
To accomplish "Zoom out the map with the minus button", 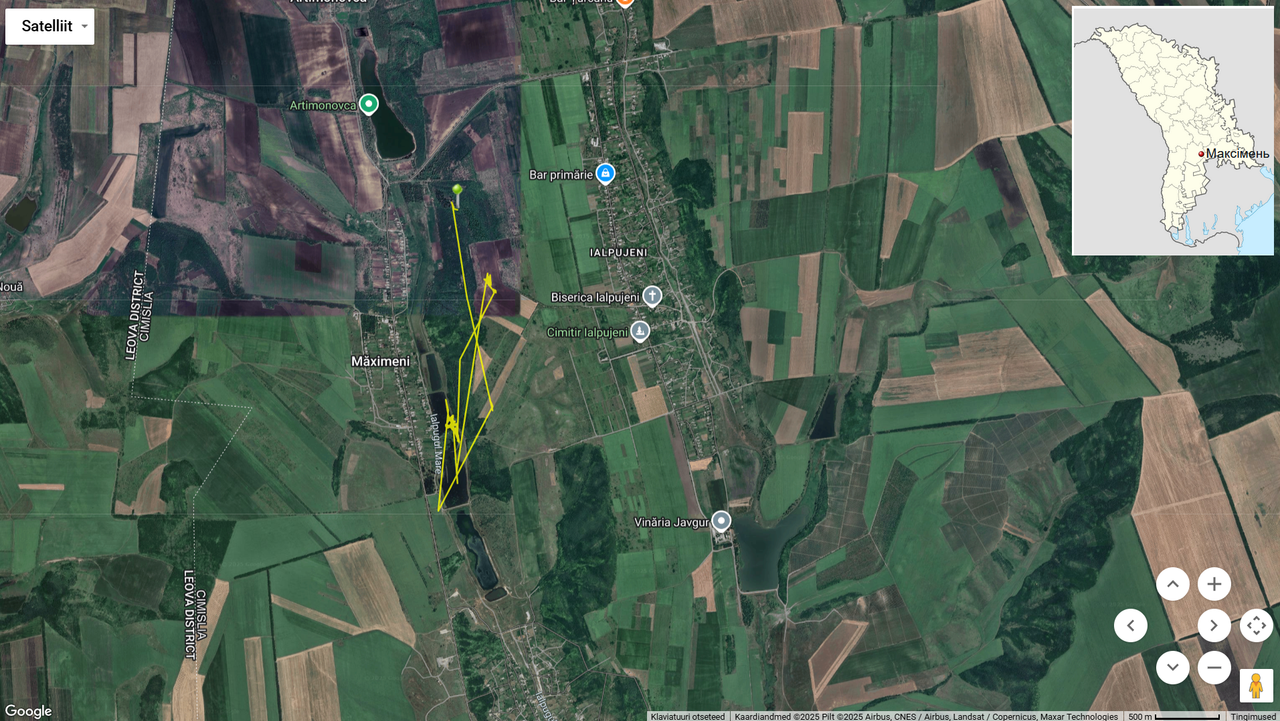I will click(1214, 667).
